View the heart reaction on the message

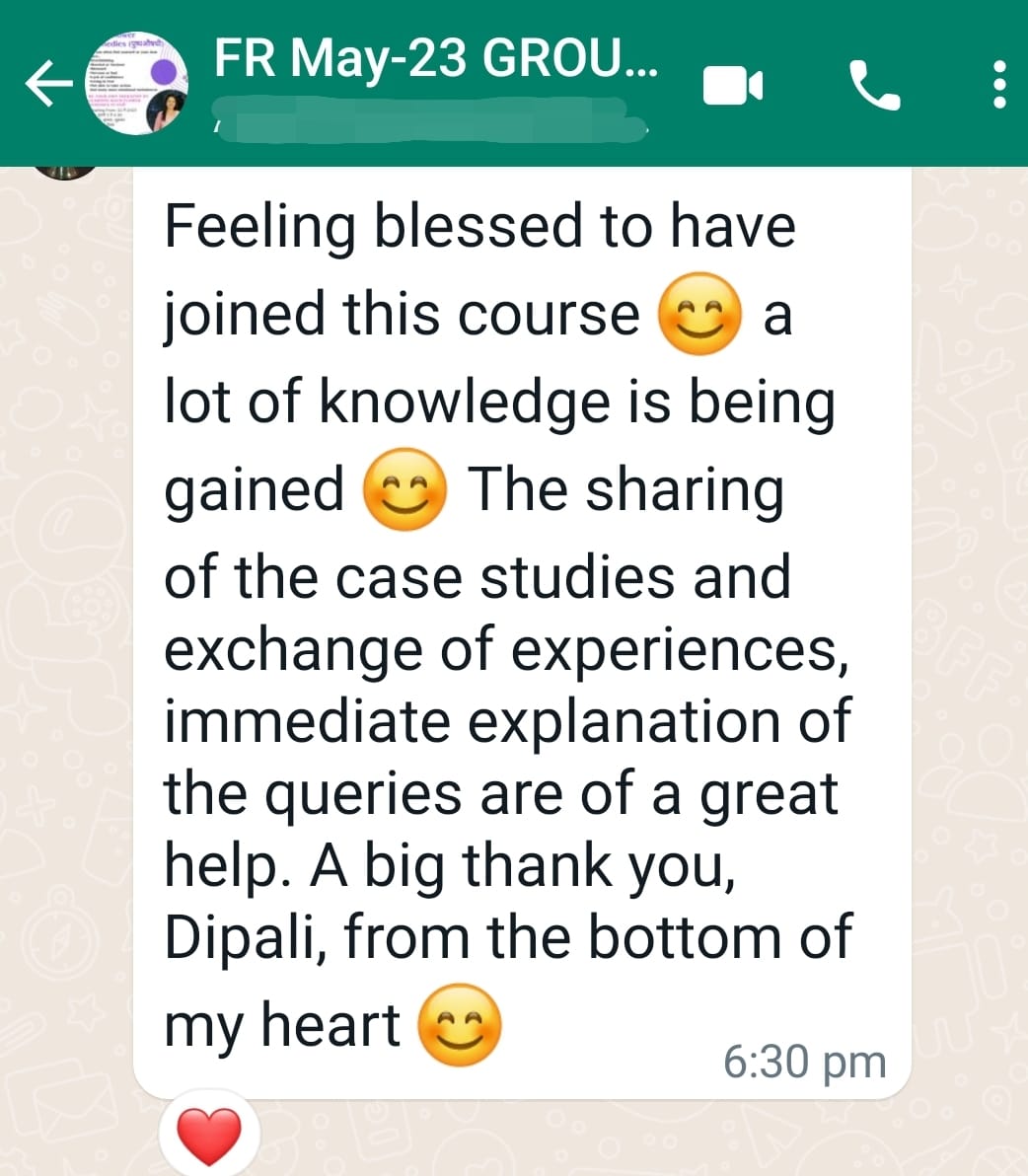coord(208,1136)
